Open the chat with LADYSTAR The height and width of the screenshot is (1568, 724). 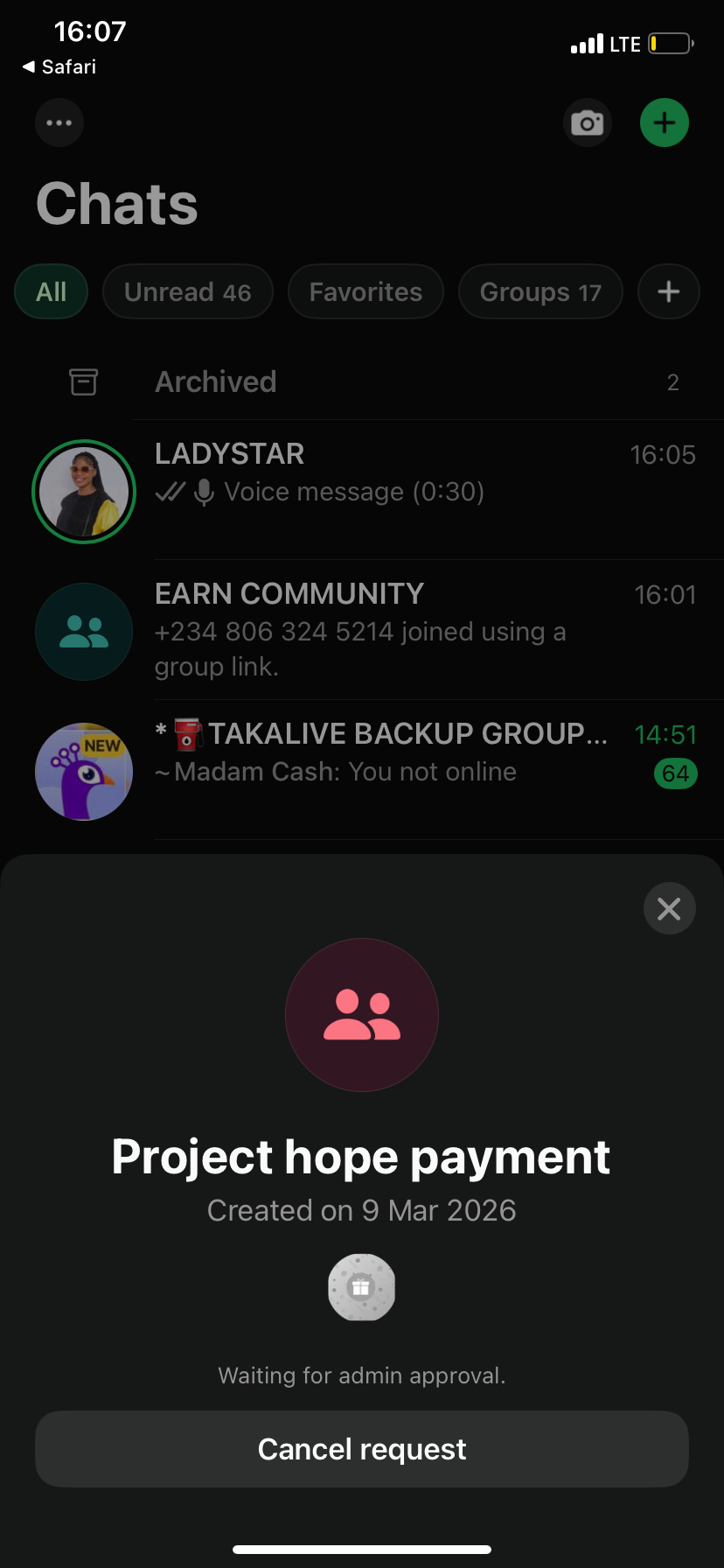tap(420, 472)
